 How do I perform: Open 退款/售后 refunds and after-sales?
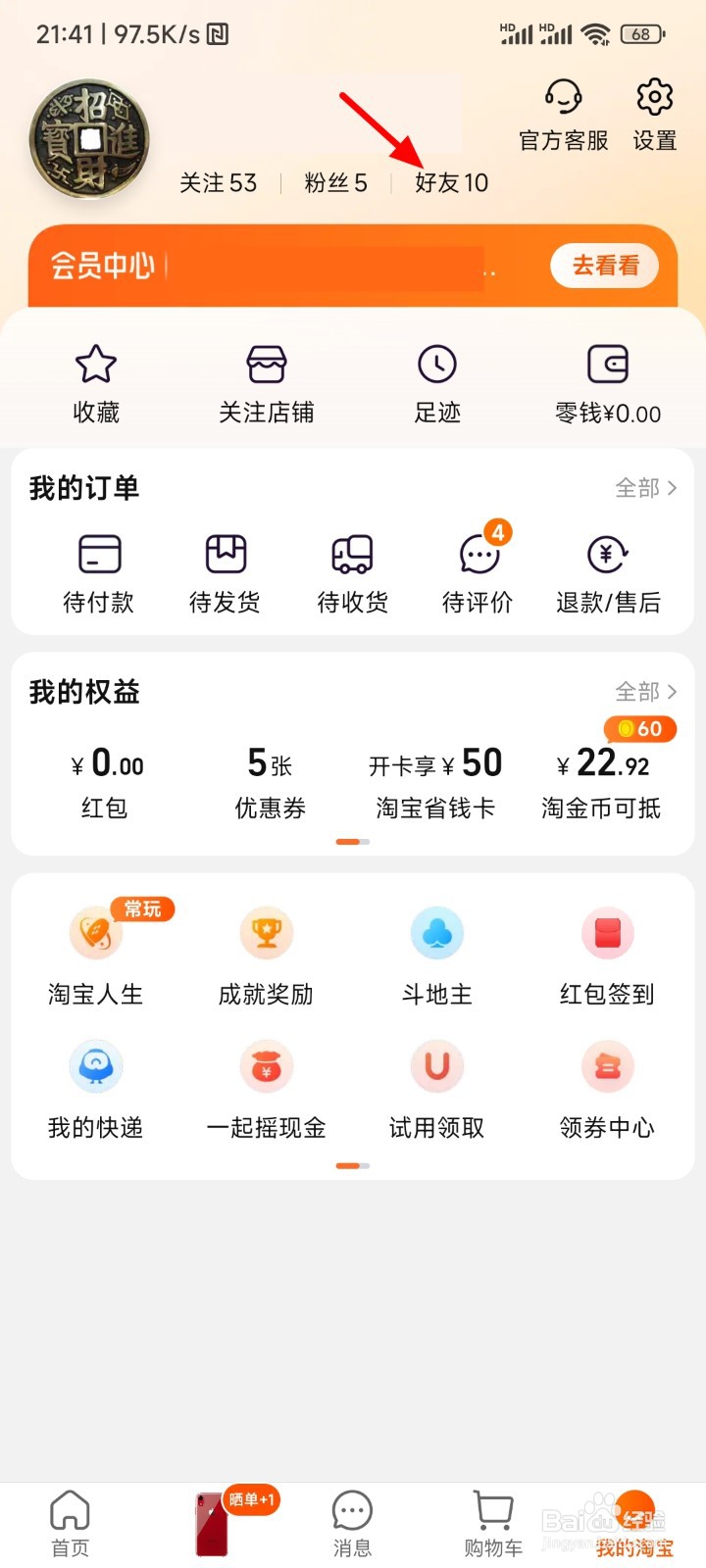[x=608, y=573]
